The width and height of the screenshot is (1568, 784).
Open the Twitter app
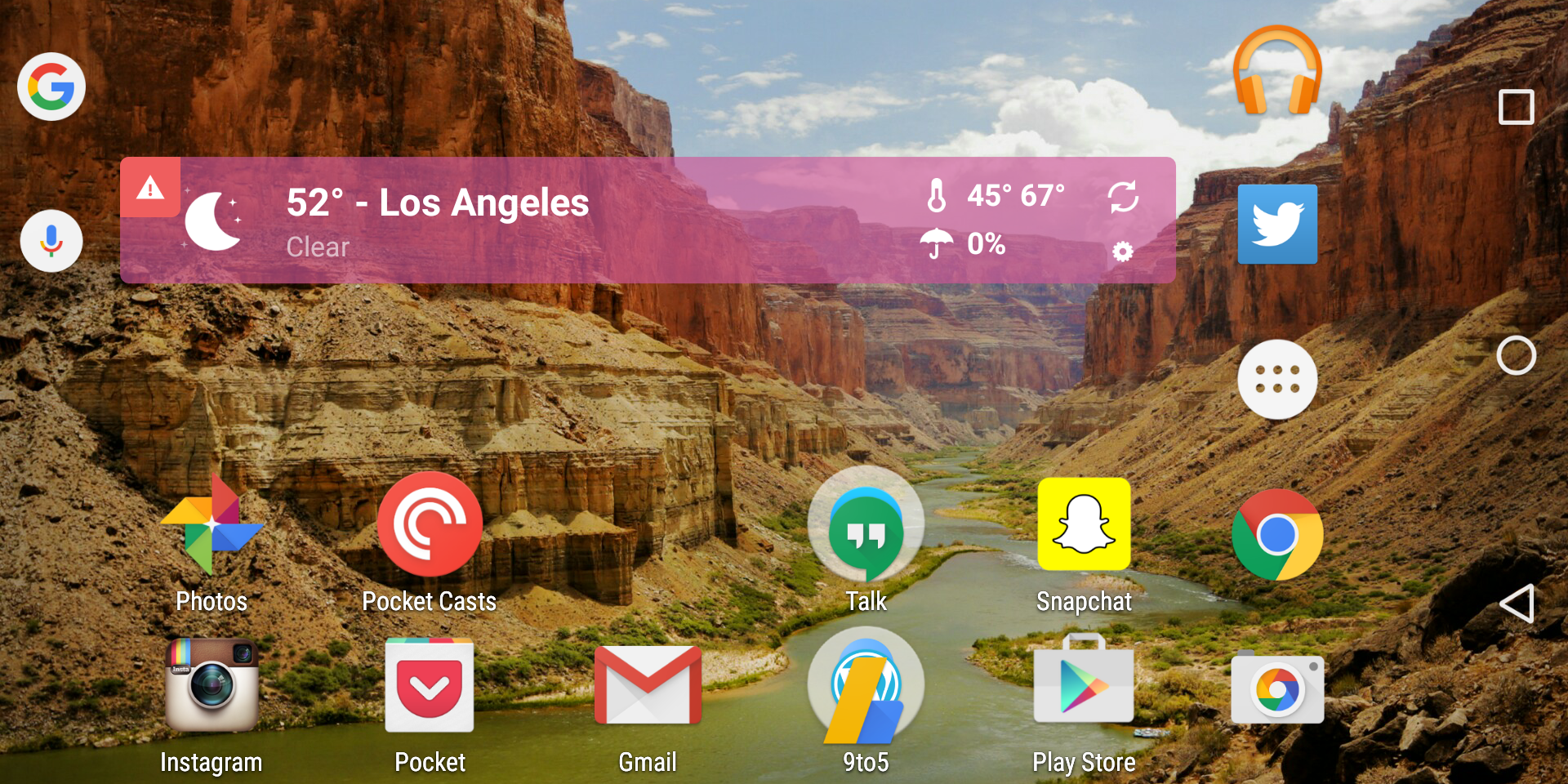tap(1277, 225)
